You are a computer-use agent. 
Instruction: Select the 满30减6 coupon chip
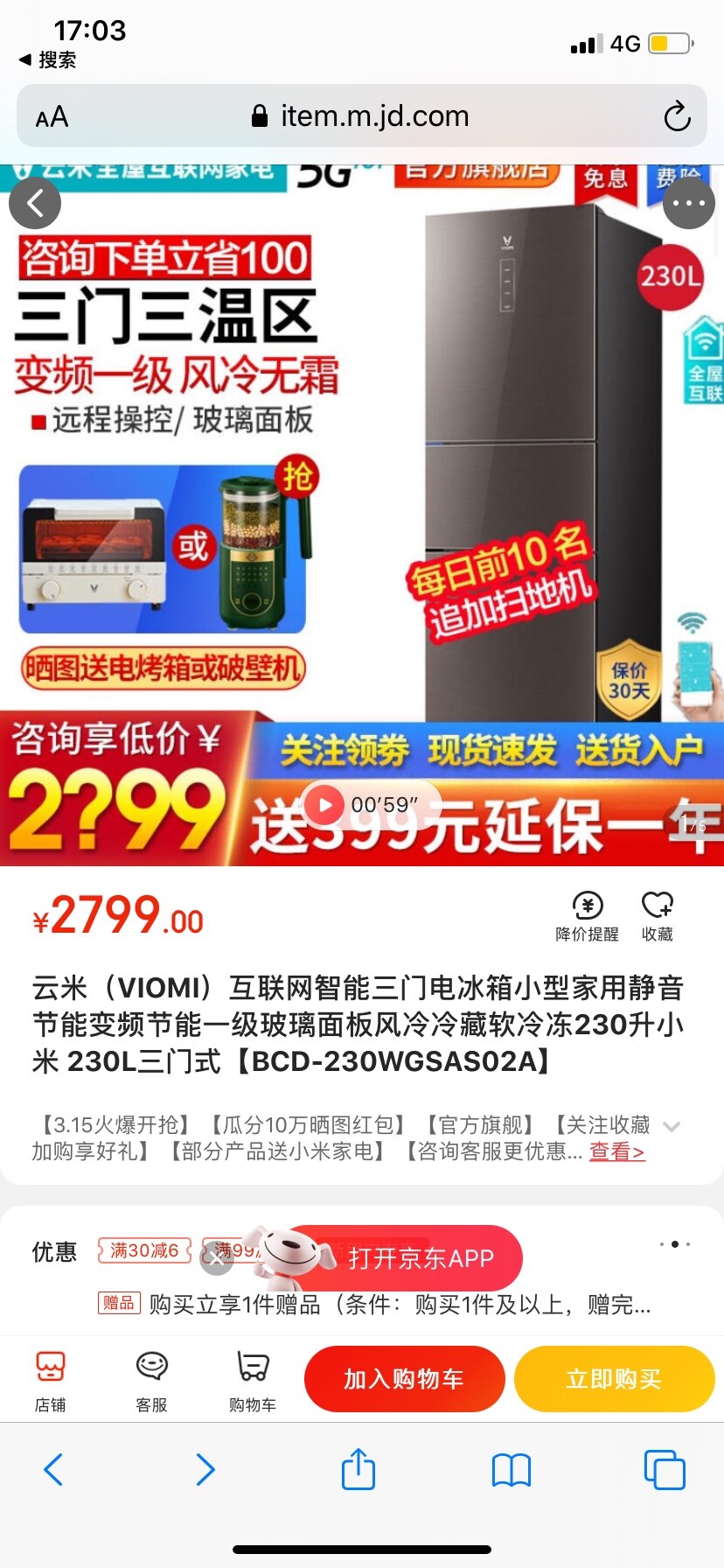tap(144, 1250)
